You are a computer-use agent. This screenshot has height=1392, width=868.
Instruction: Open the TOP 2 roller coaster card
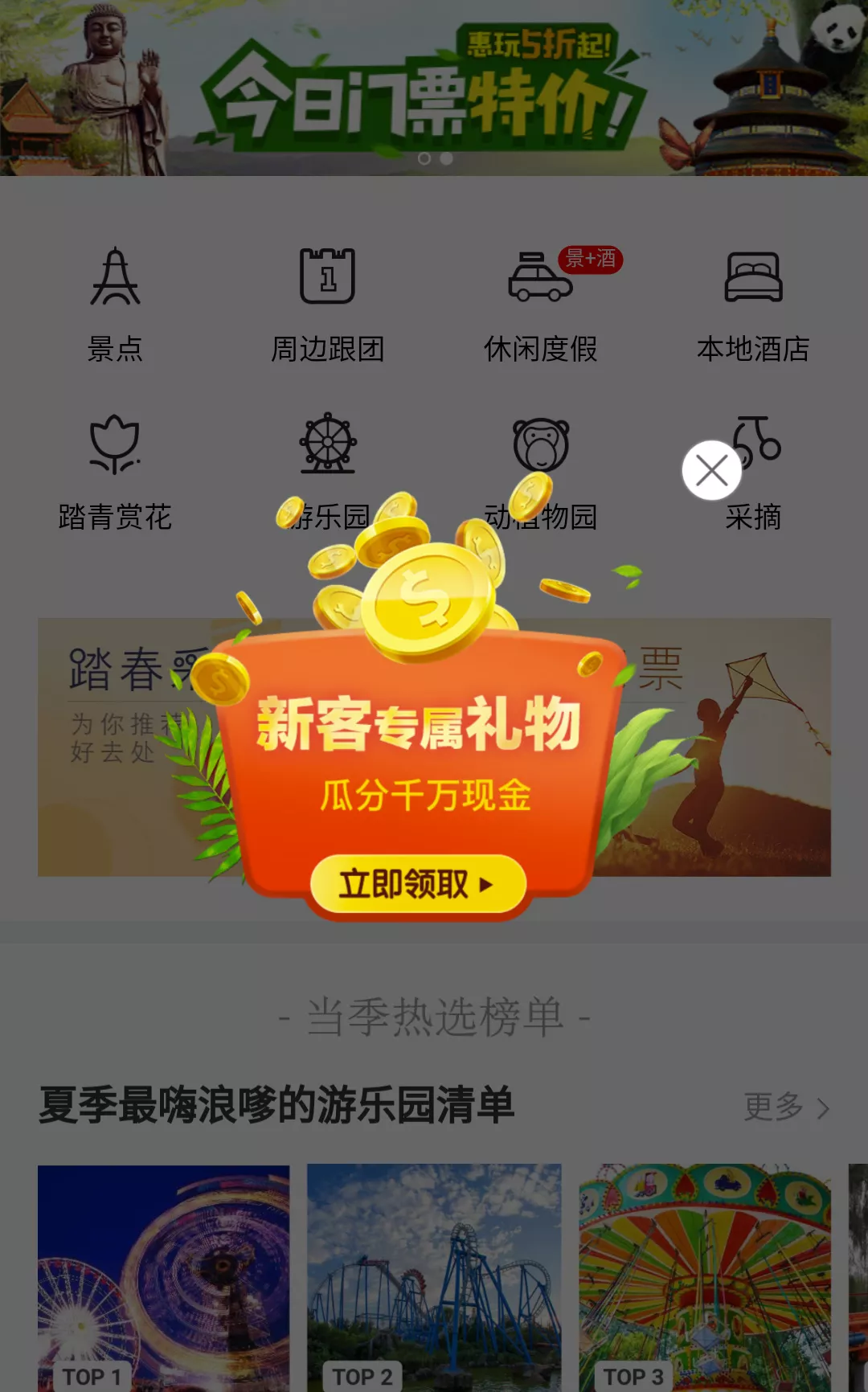tap(434, 1278)
